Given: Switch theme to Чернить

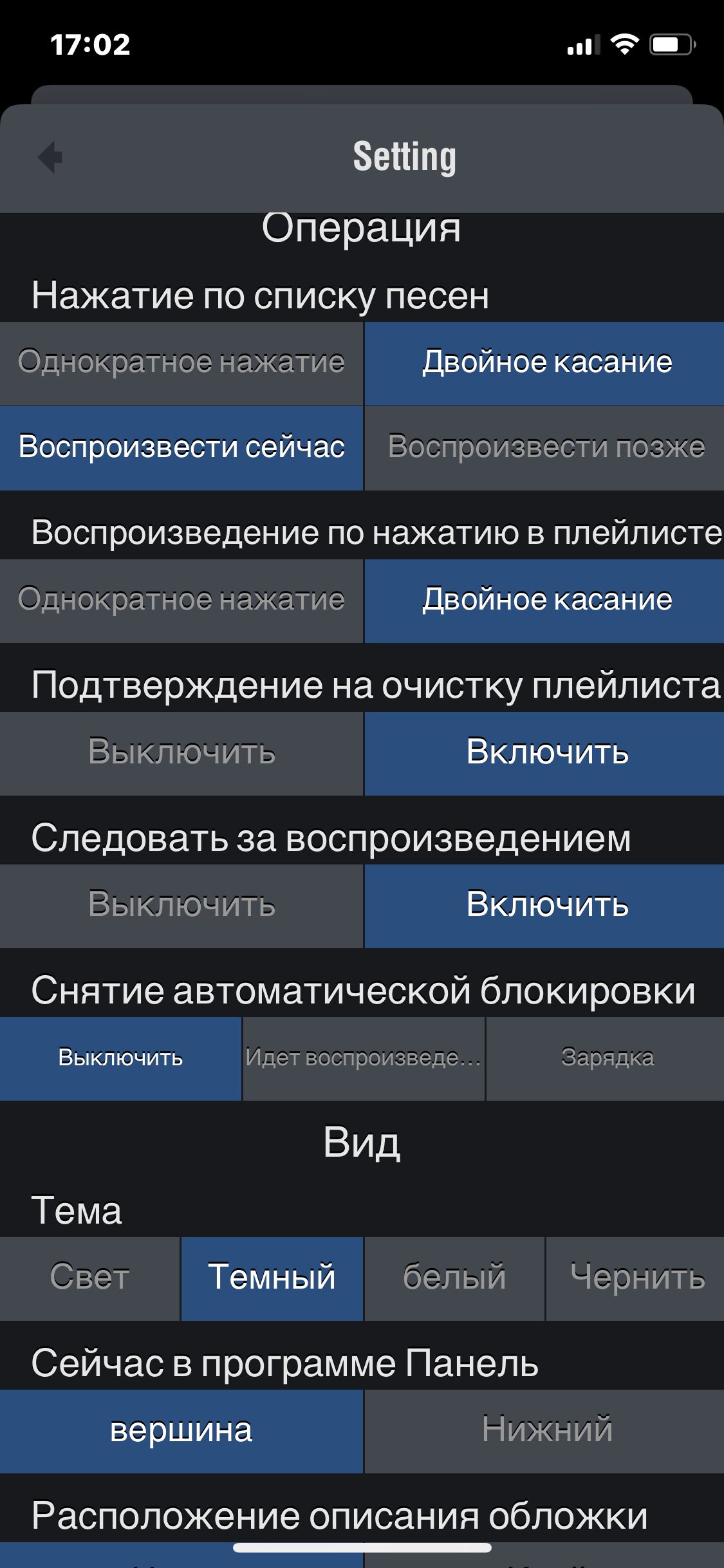Looking at the screenshot, I should tap(636, 1279).
